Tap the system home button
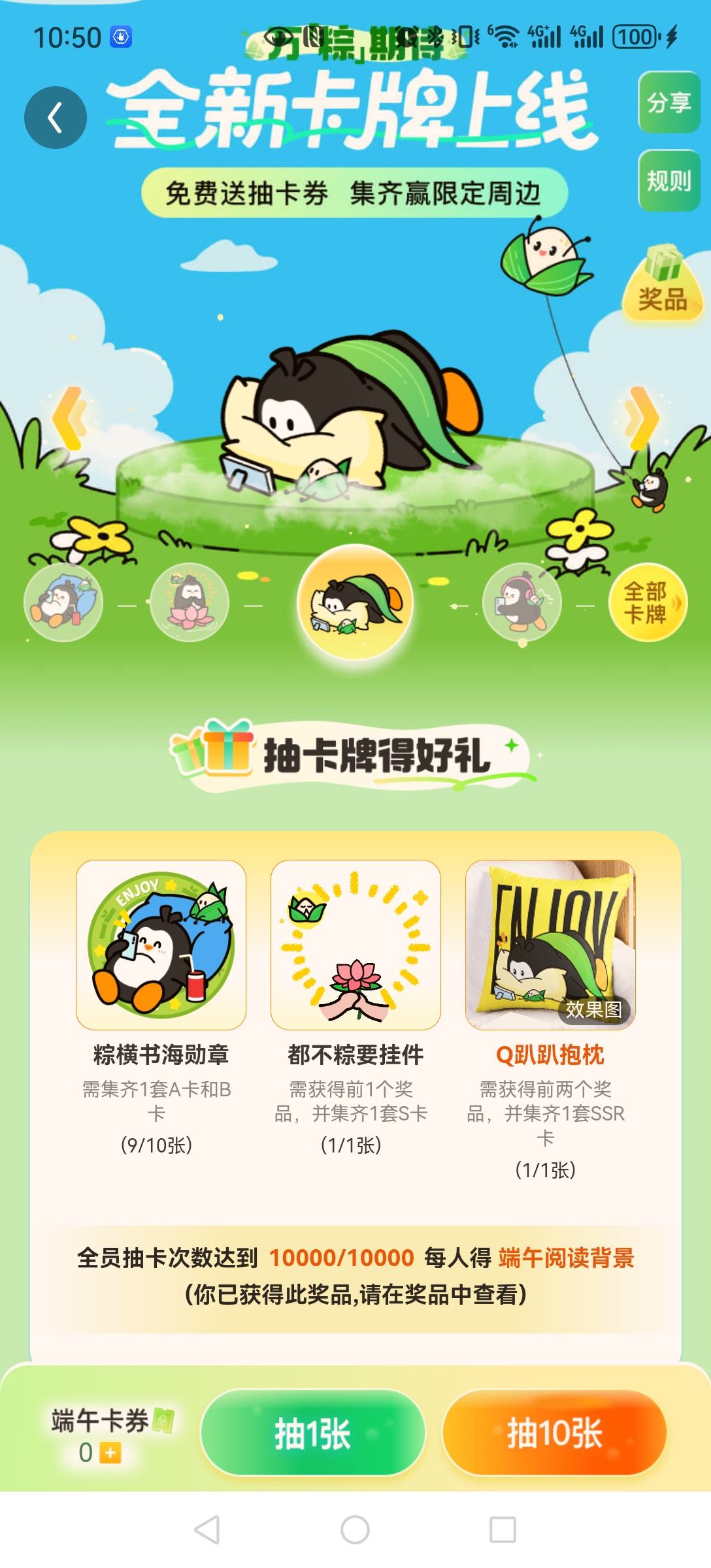Image resolution: width=711 pixels, height=1568 pixels. click(x=355, y=1529)
